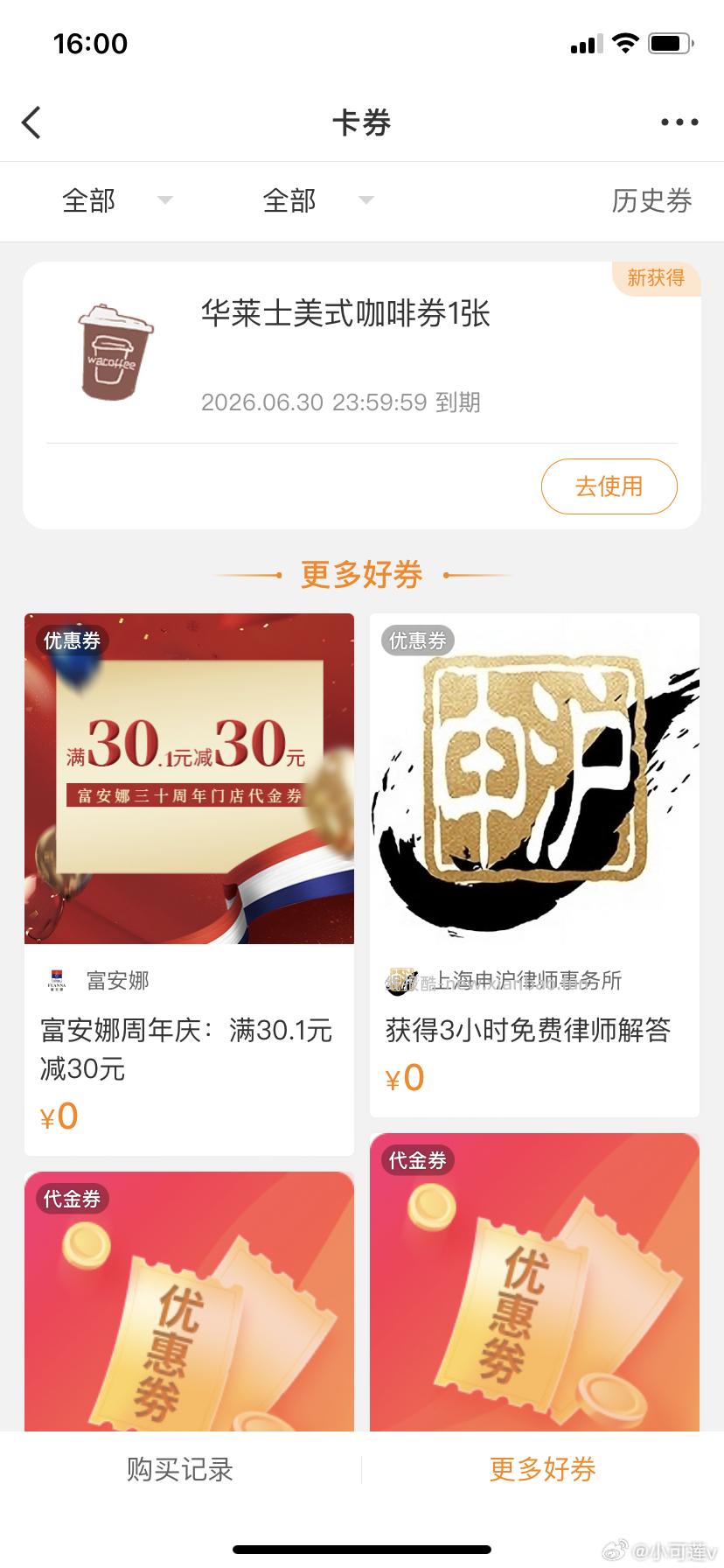Tap the 代金券 tag on bottom-right coupon
Image resolution: width=724 pixels, height=1568 pixels.
(x=419, y=1160)
